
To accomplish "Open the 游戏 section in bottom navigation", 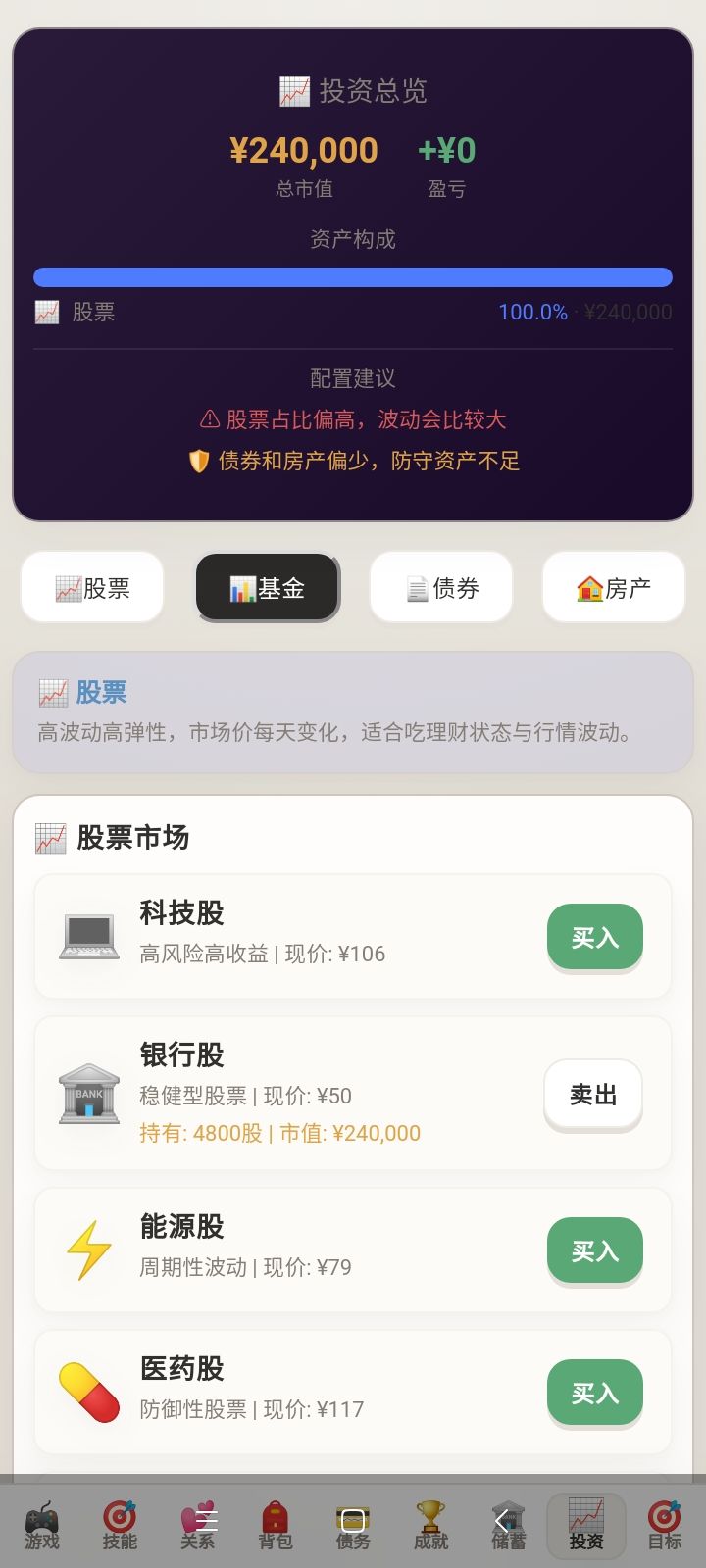I will pyautogui.click(x=41, y=1526).
